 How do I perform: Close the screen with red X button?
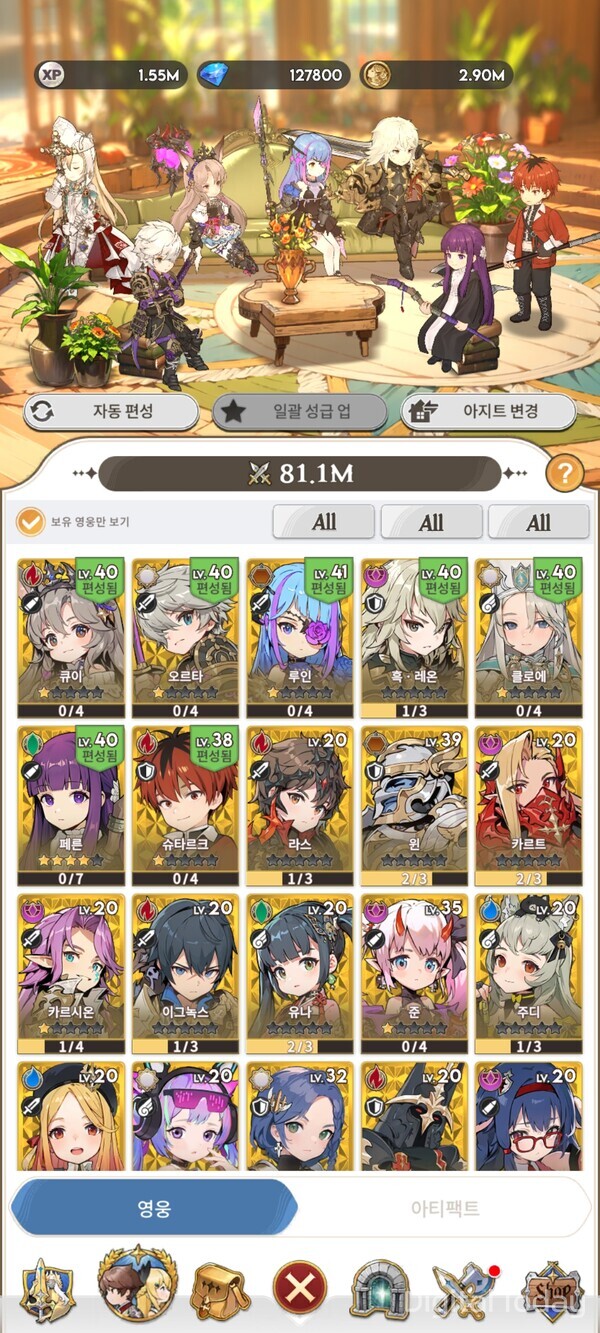[x=299, y=1287]
